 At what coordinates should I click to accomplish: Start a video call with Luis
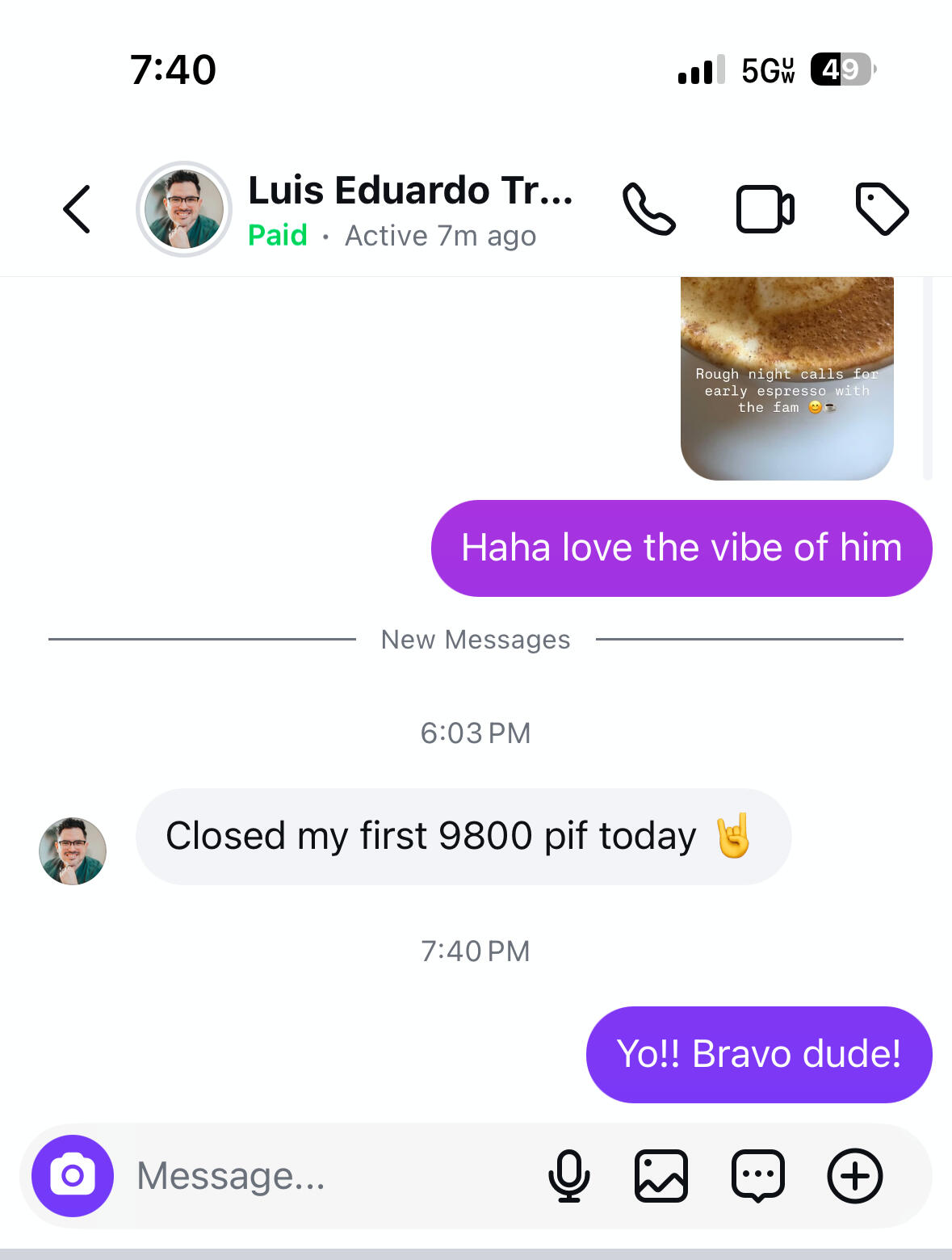765,209
